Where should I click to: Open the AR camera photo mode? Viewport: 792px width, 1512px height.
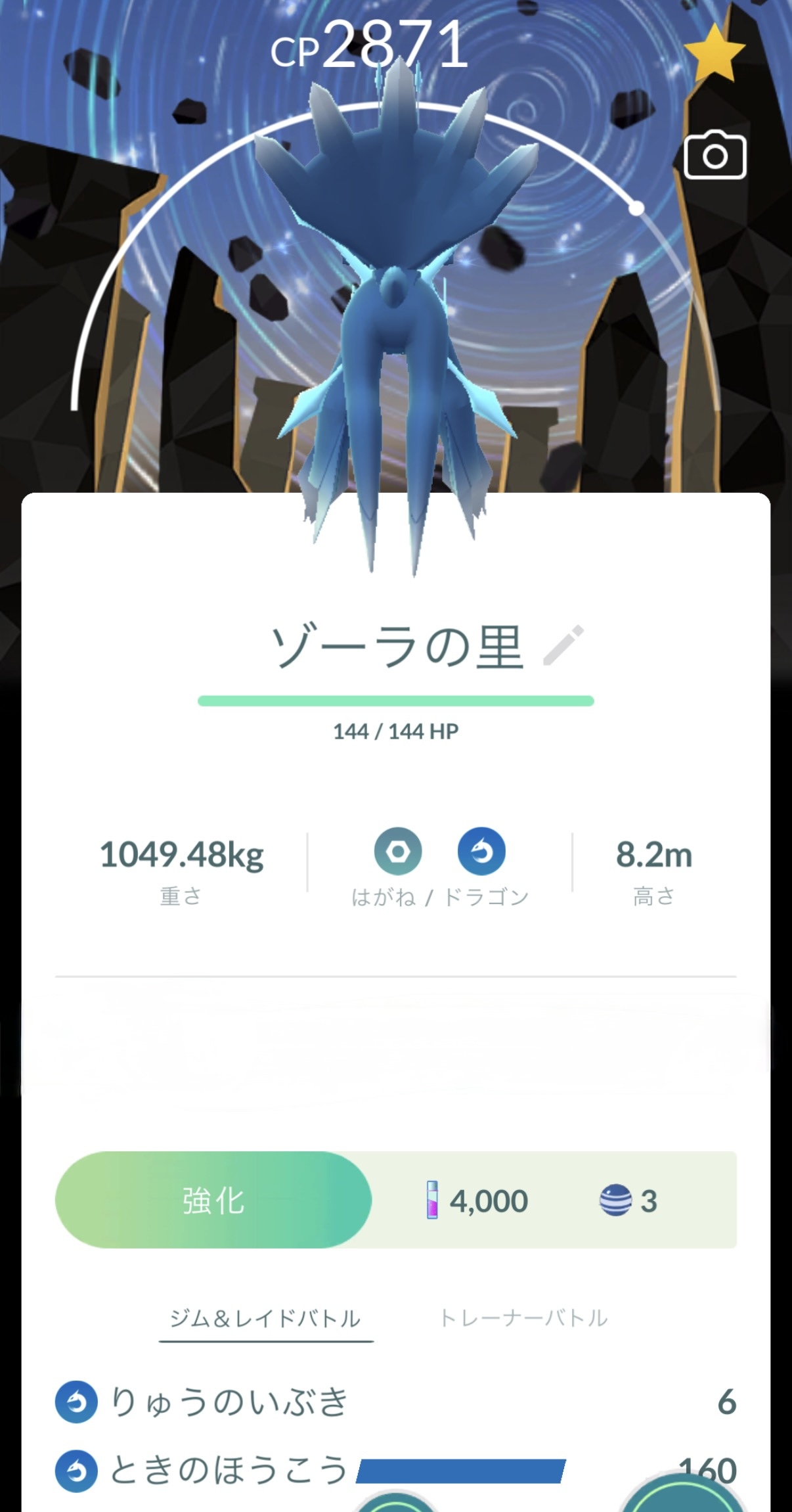click(715, 156)
